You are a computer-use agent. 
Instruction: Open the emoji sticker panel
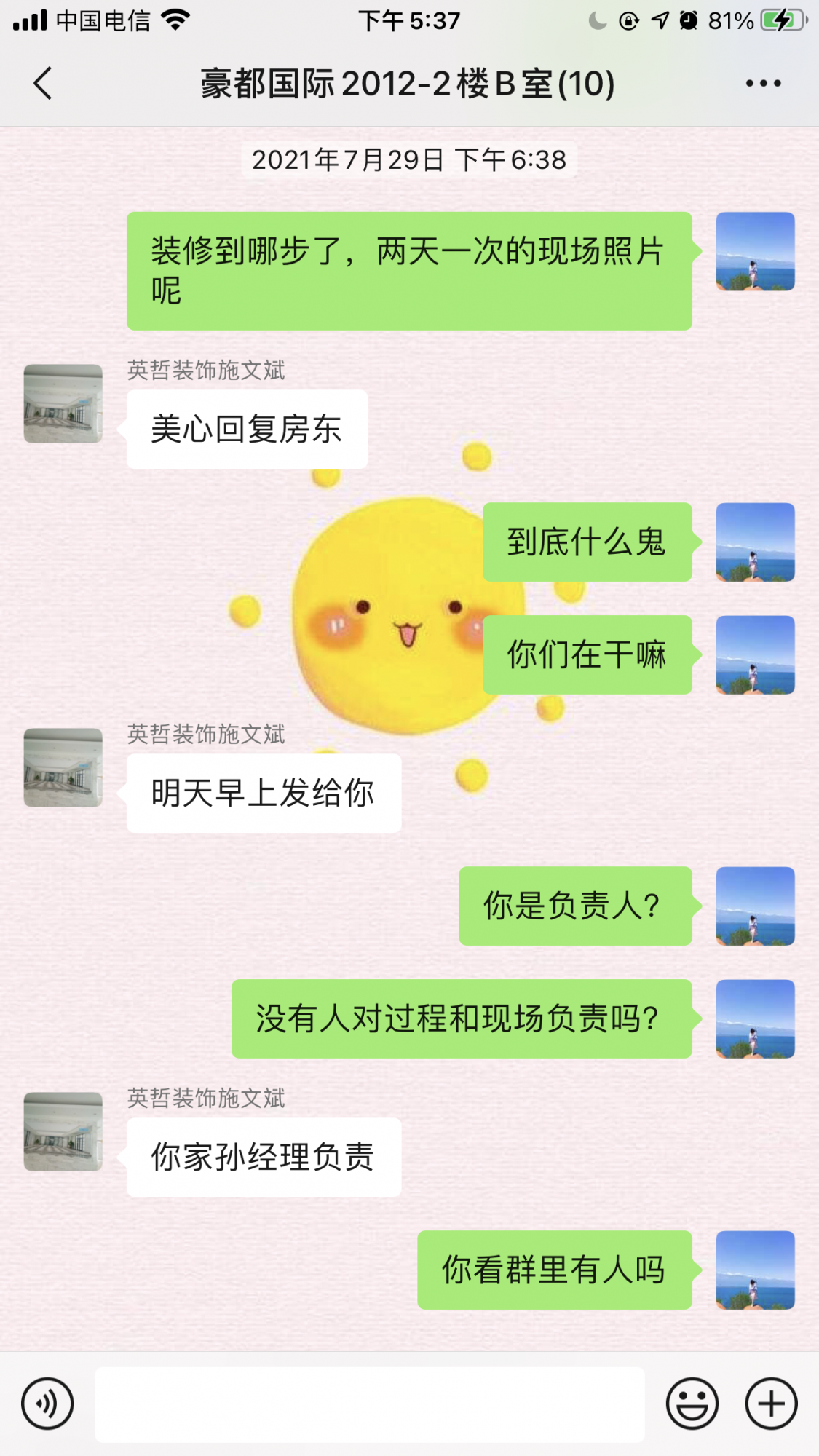click(692, 1403)
